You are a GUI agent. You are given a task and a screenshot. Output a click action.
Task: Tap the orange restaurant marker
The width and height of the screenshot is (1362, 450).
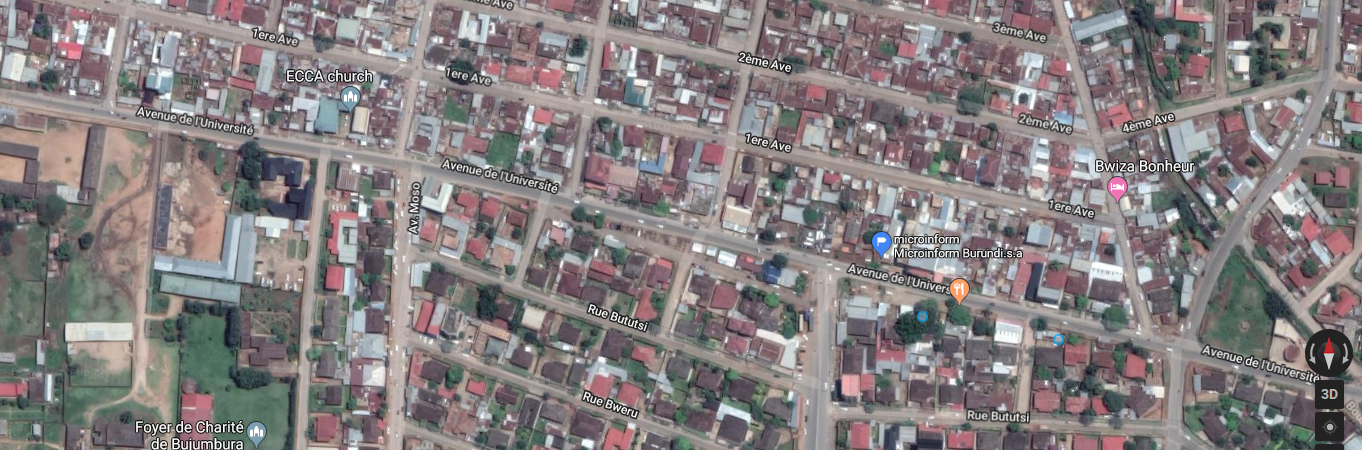[x=959, y=291]
